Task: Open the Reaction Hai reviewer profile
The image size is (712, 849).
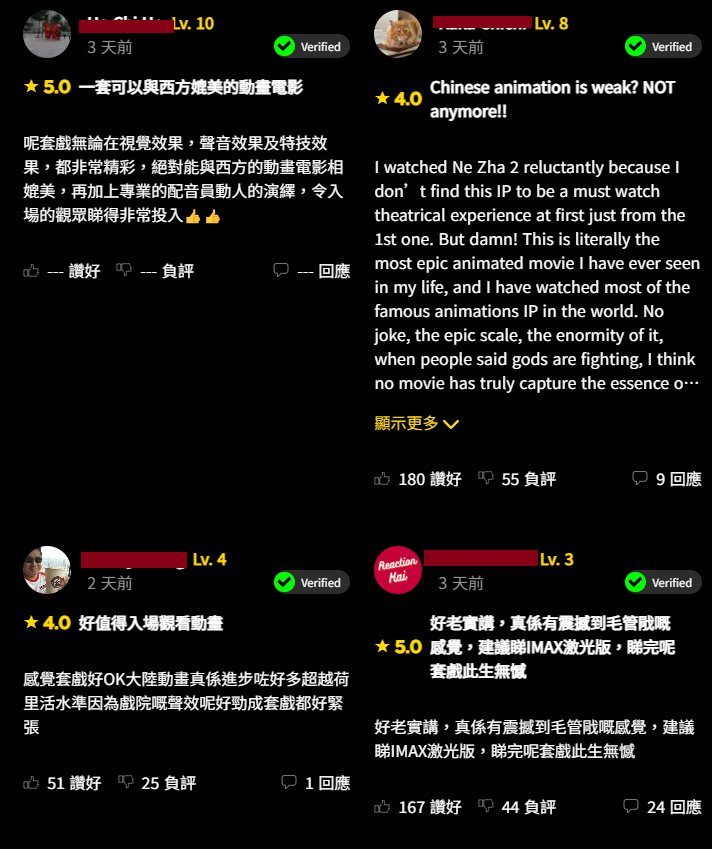Action: tap(398, 570)
